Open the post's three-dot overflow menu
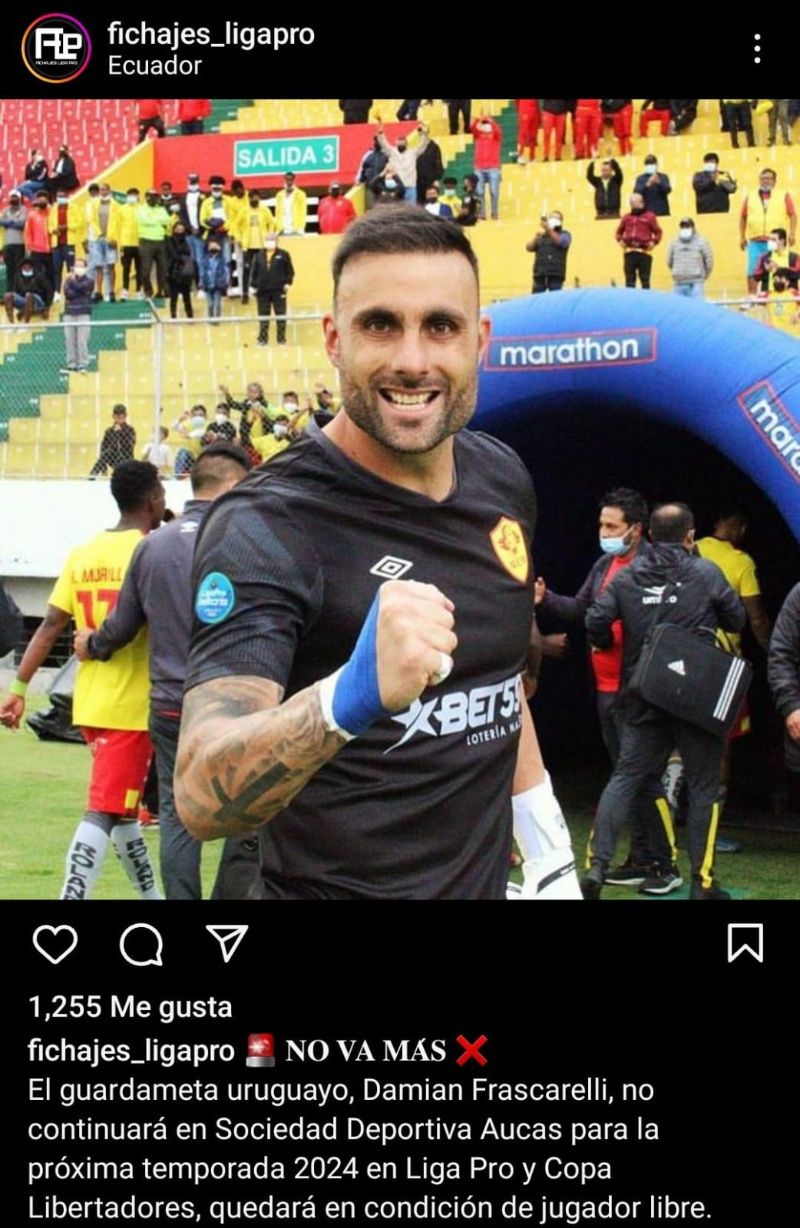The height and width of the screenshot is (1228, 800). [x=757, y=47]
